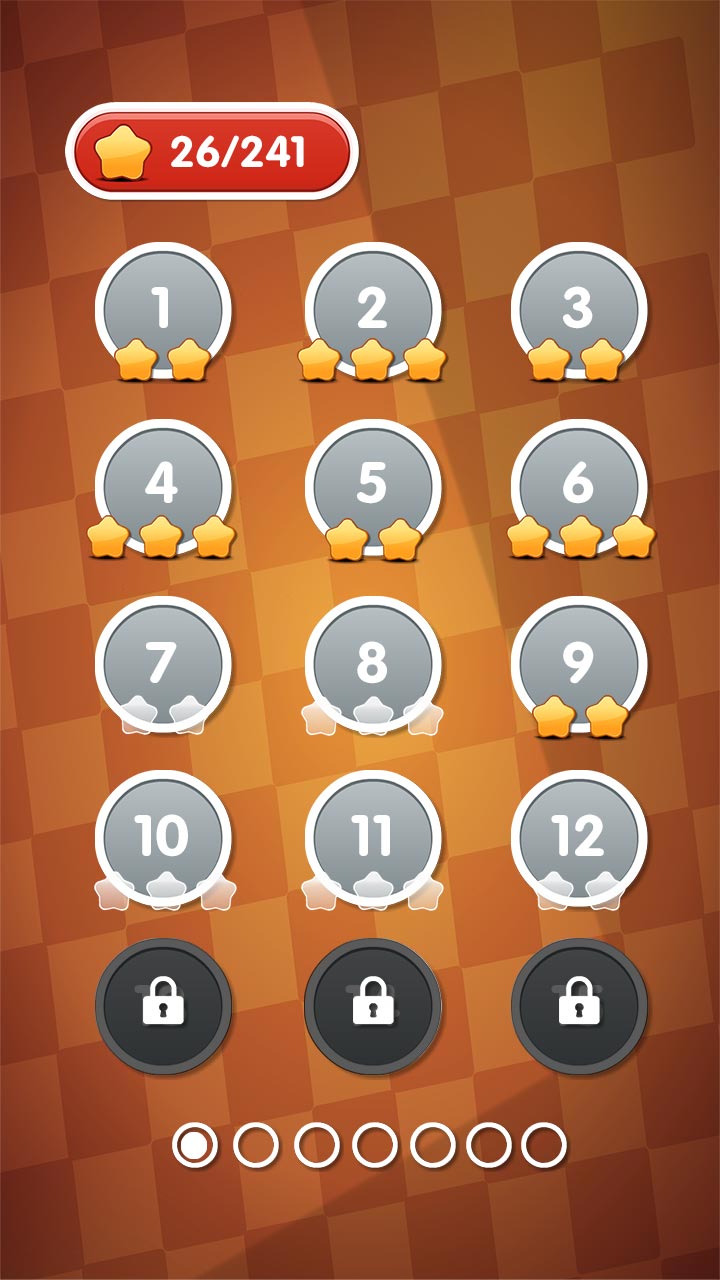
Task: Choose level 9
Action: pyautogui.click(x=578, y=661)
